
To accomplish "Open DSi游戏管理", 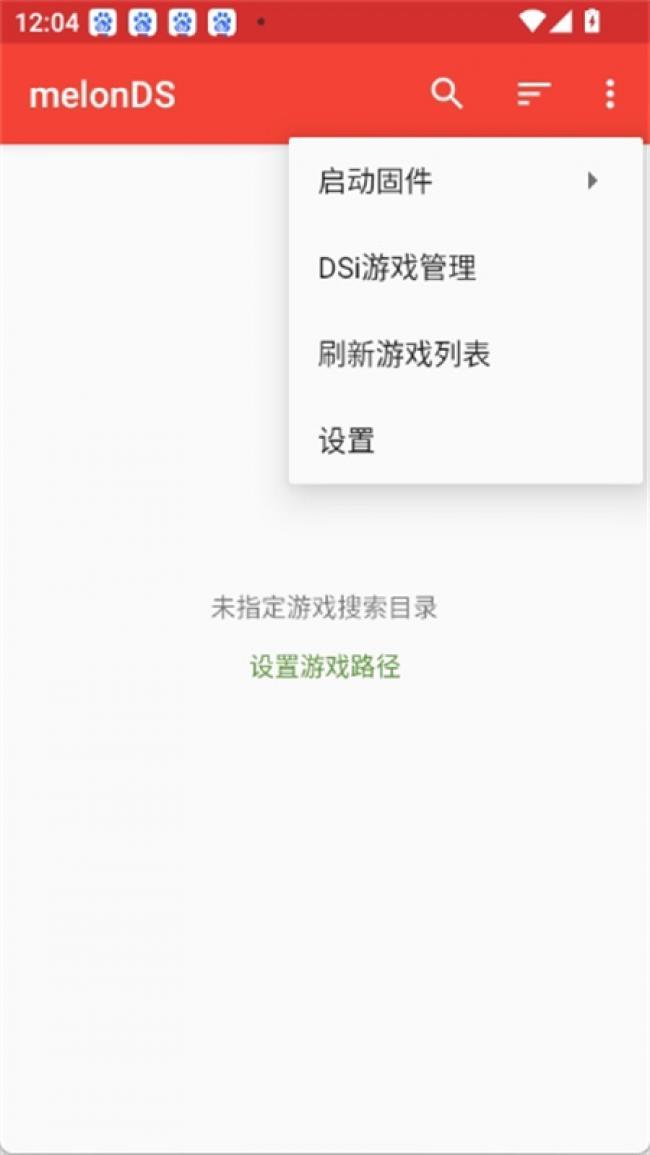I will (x=466, y=268).
